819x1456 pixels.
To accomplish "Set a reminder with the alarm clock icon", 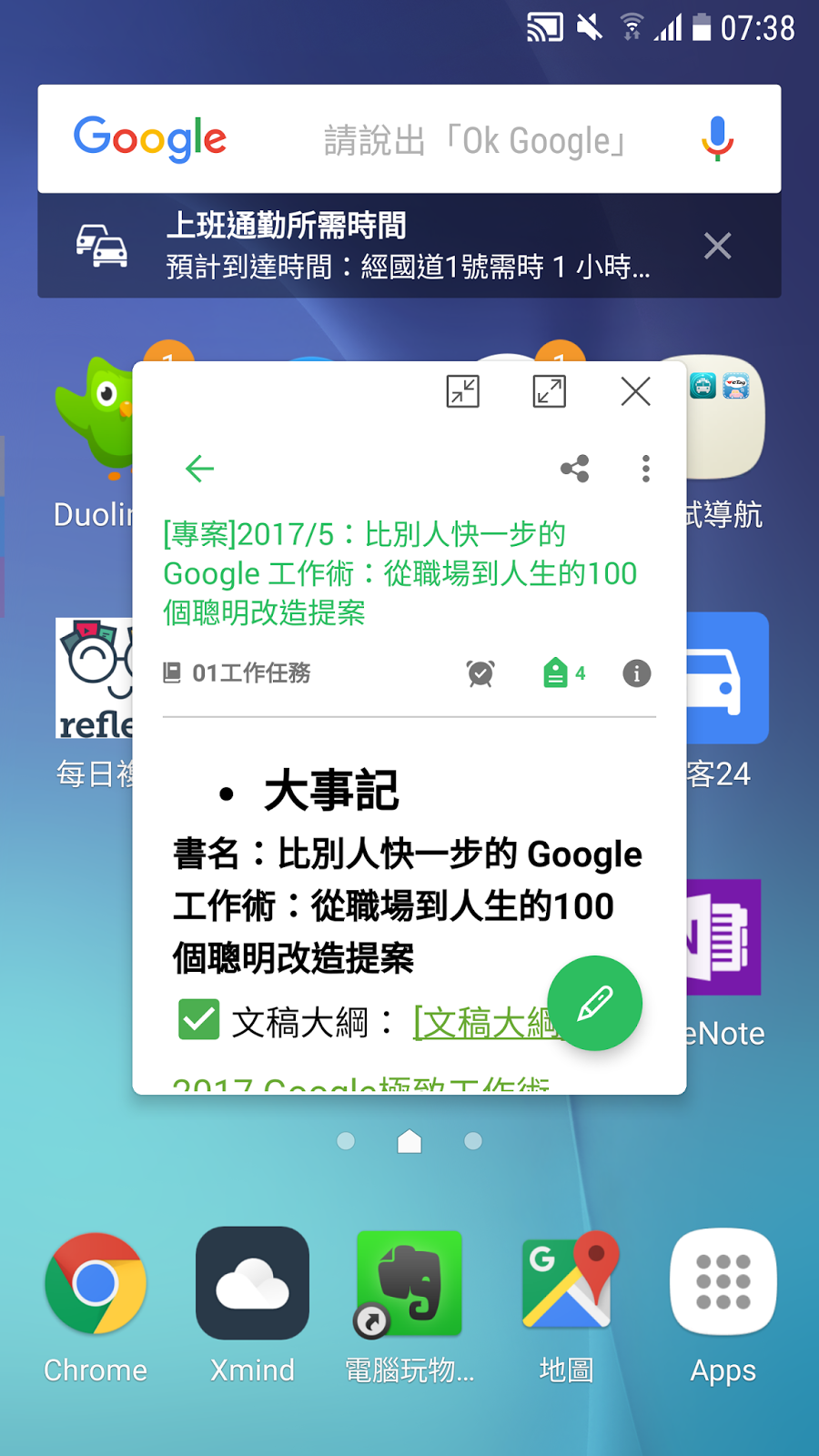I will [480, 673].
